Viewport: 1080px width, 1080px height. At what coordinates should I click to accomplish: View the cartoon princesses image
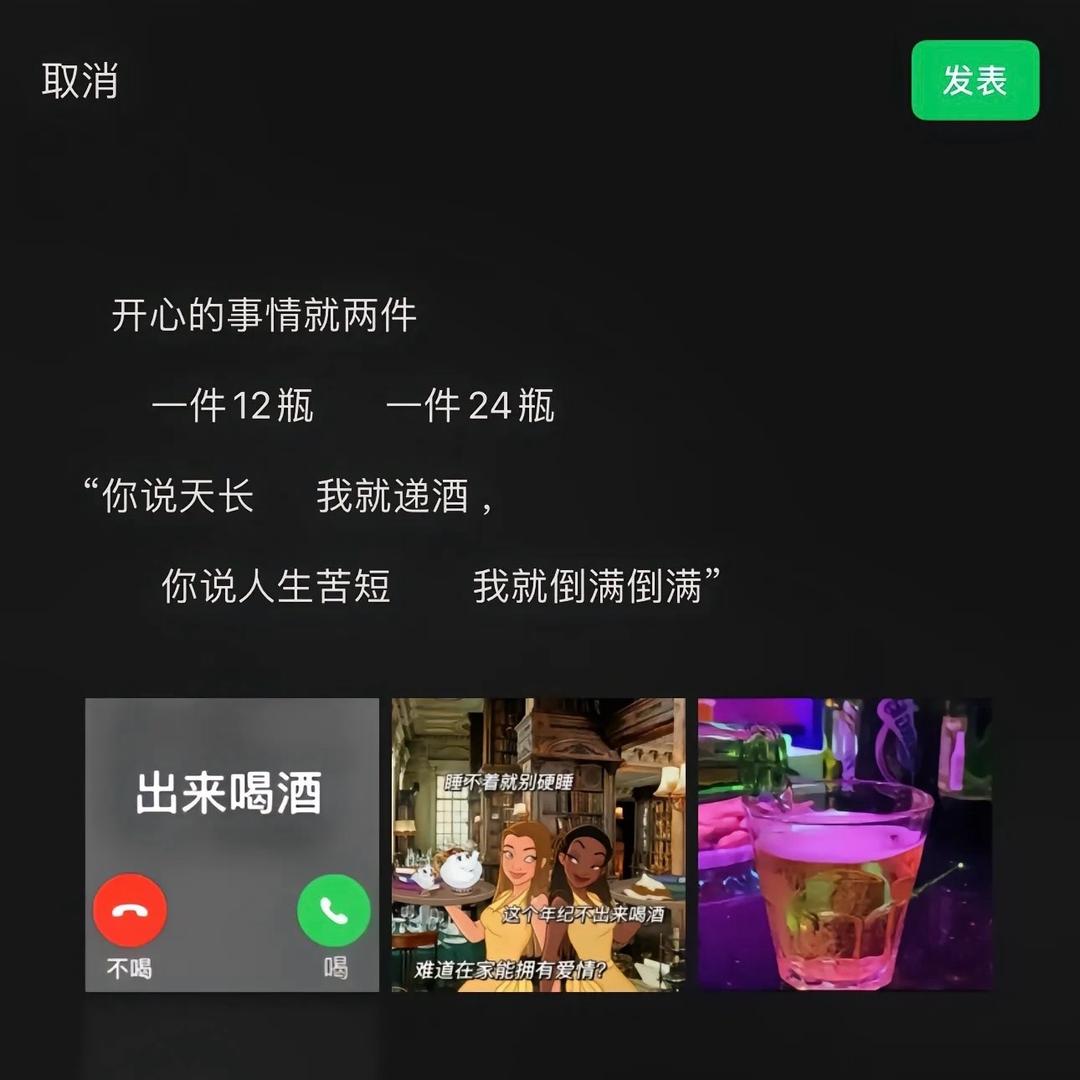coord(538,844)
